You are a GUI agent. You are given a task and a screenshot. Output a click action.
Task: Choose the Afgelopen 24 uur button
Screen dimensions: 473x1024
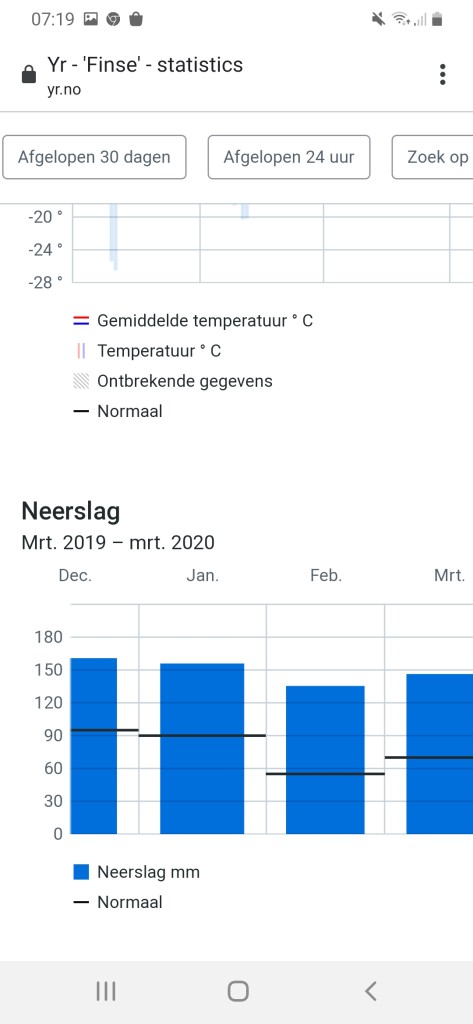tap(289, 157)
